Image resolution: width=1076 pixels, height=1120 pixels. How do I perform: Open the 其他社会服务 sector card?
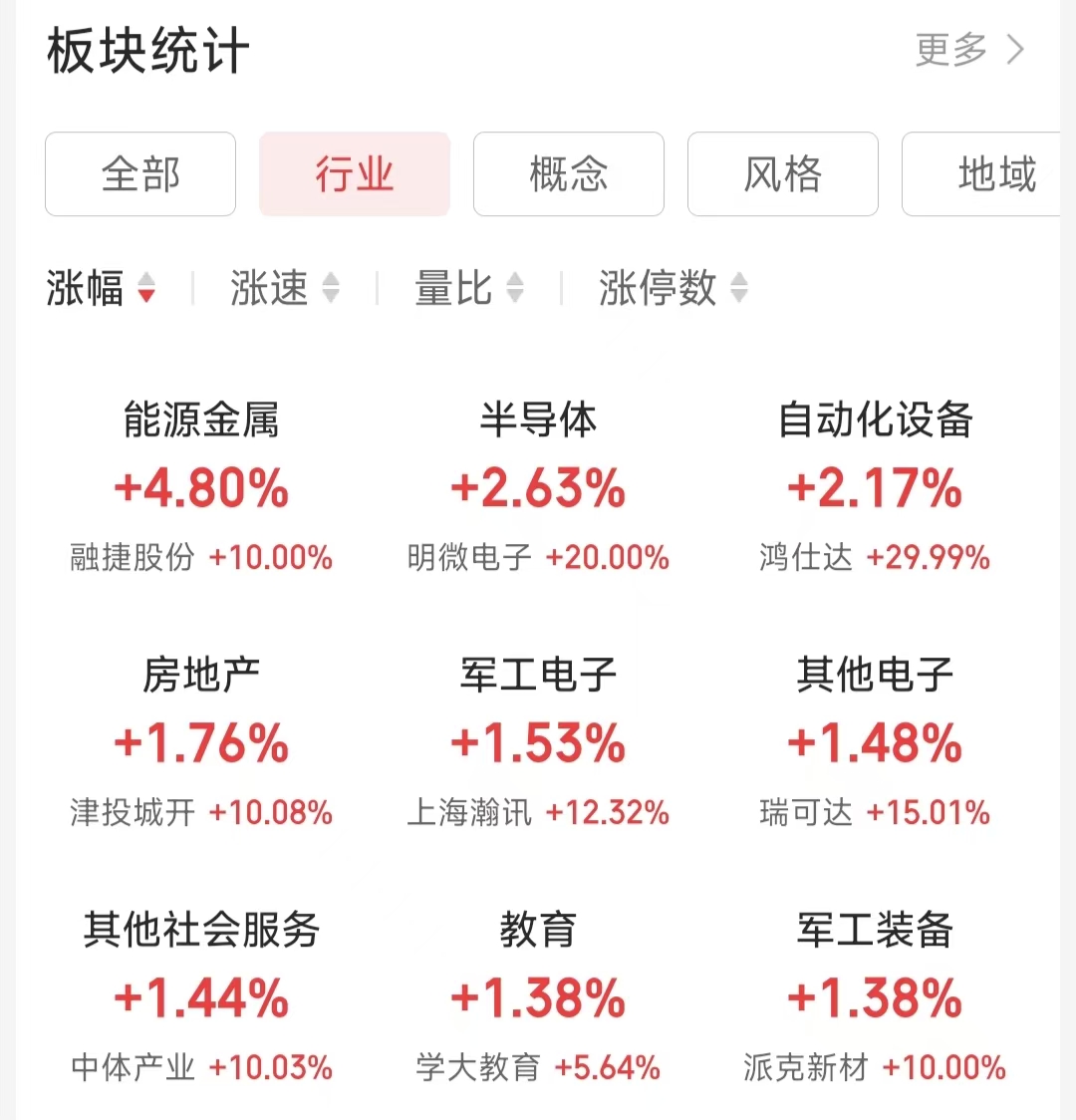point(201,996)
